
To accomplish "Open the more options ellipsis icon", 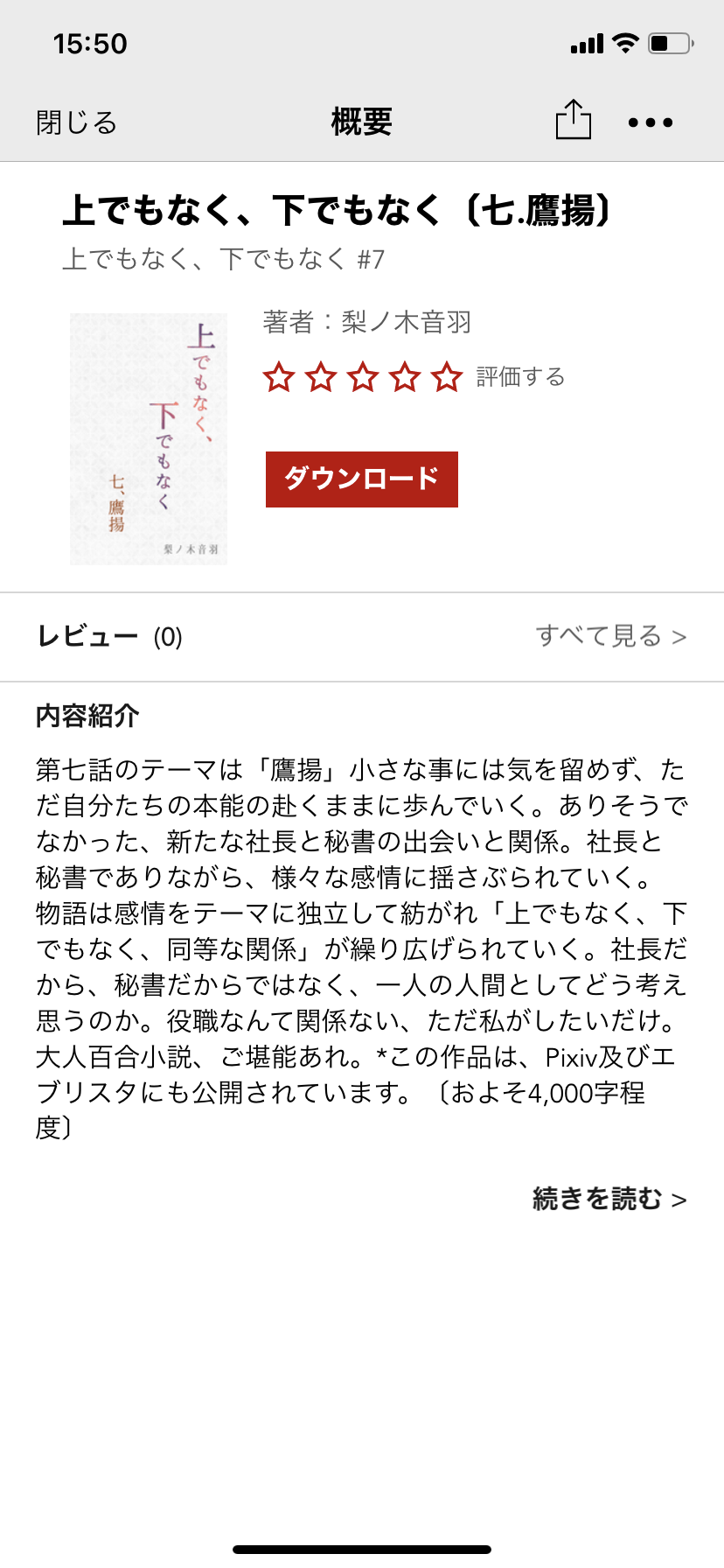I will tap(651, 122).
